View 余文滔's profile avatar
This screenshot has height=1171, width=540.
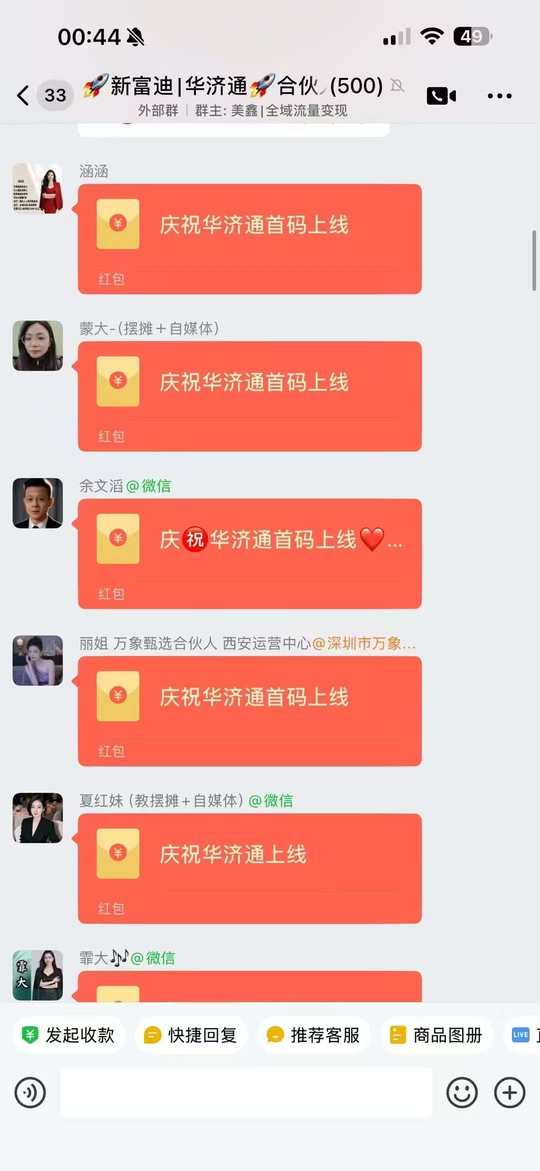pyautogui.click(x=37, y=503)
